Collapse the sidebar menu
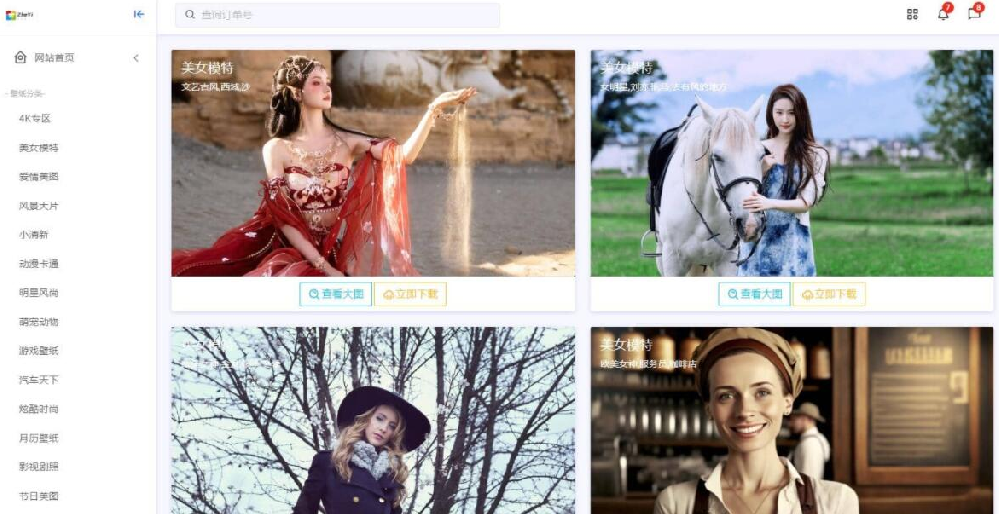The height and width of the screenshot is (514, 999). tap(138, 14)
